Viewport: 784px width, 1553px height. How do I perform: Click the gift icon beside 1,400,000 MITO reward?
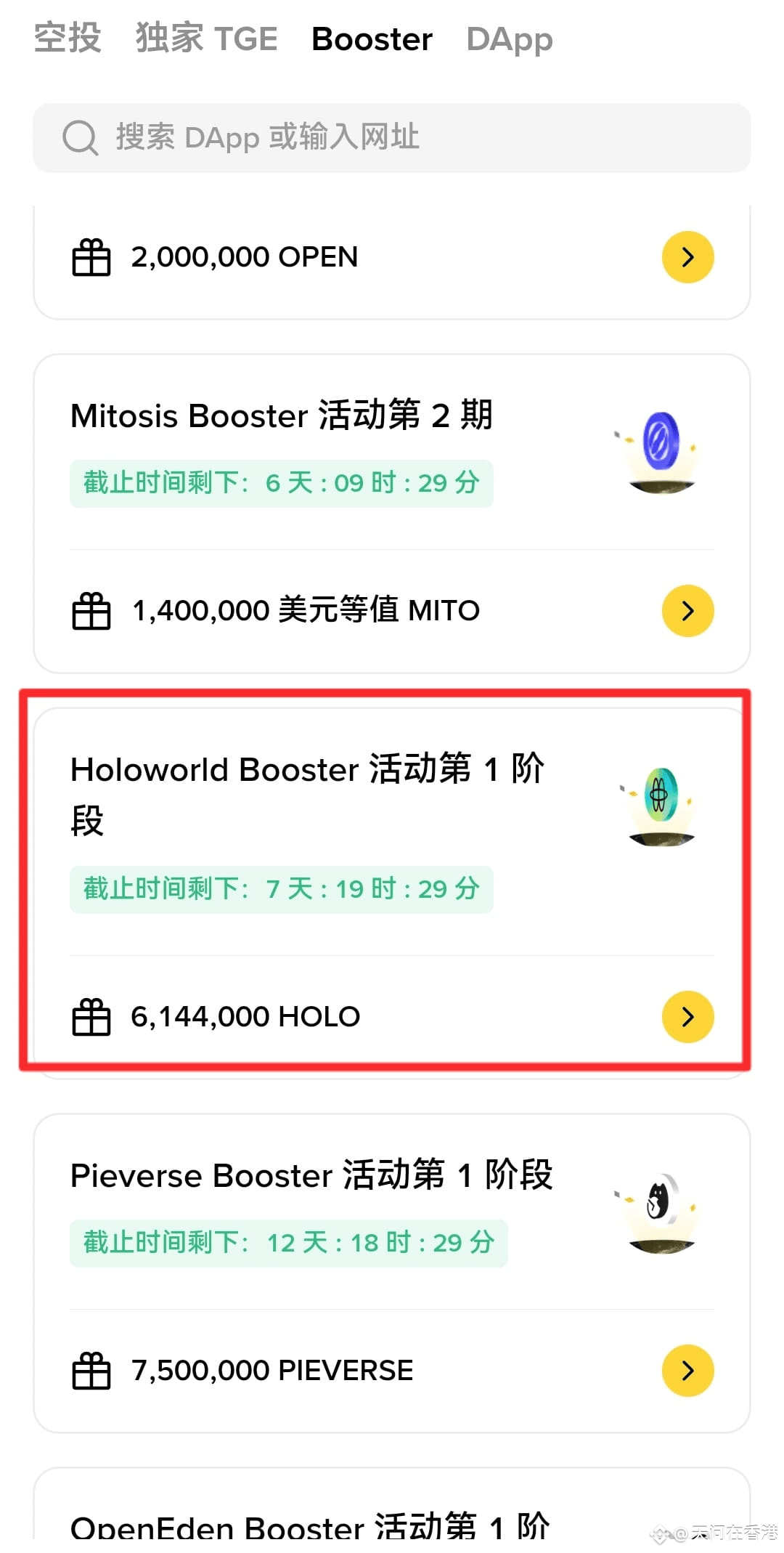tap(90, 611)
